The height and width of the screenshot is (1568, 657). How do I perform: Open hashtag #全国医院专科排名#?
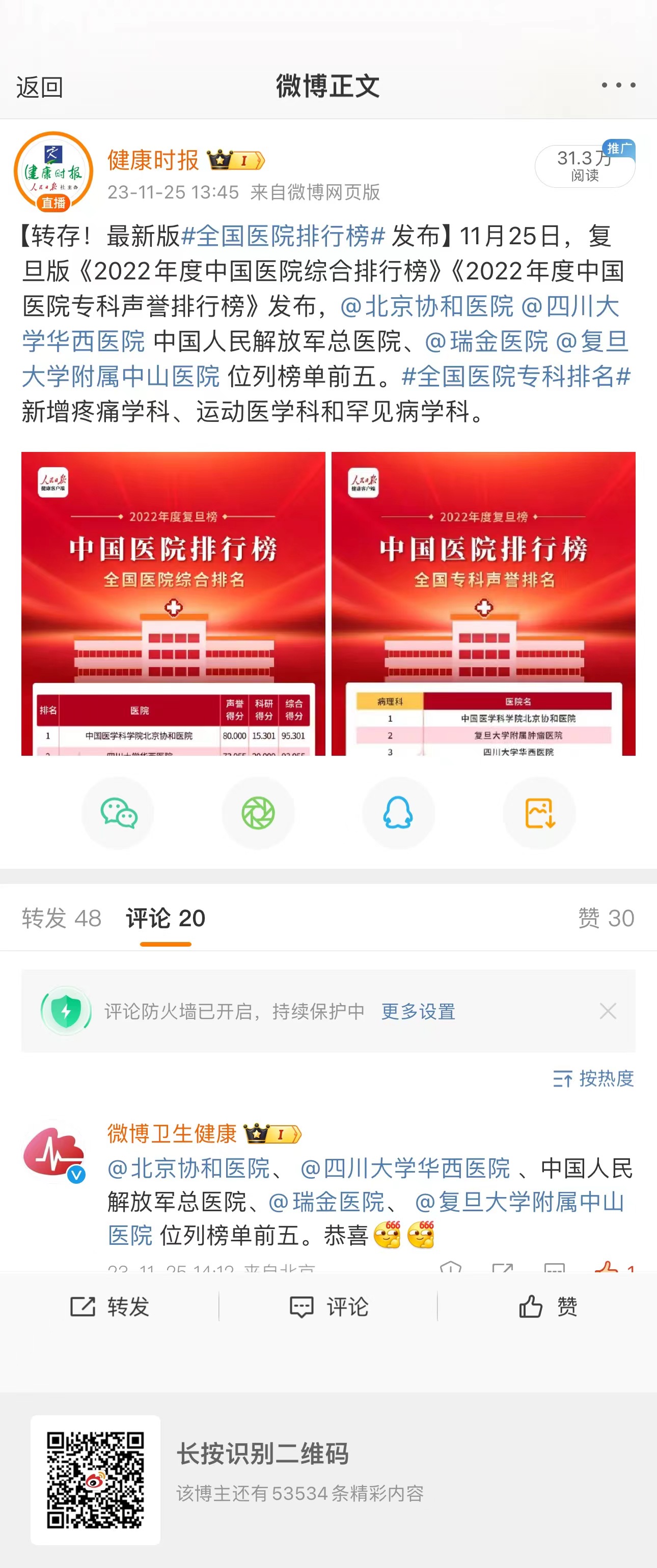(516, 376)
